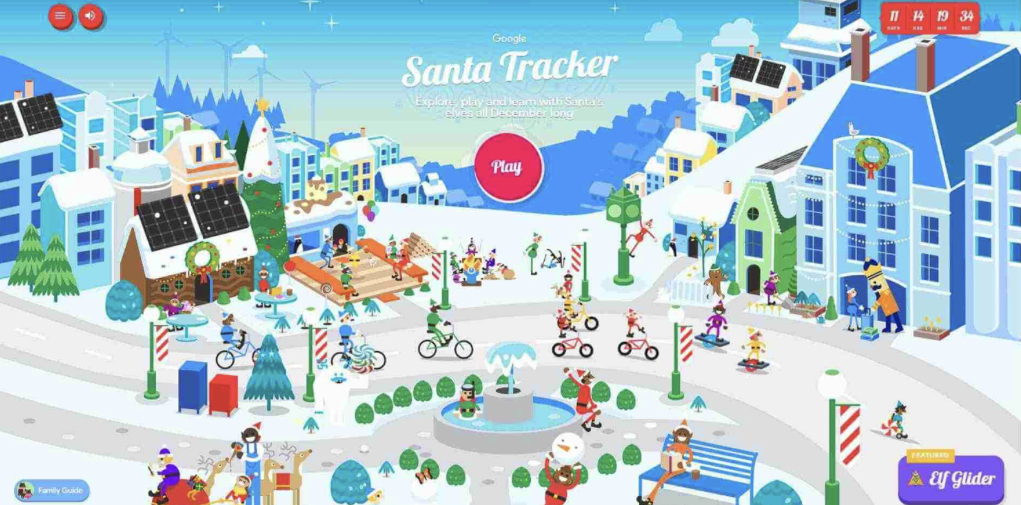Open the hamburger menu
Image resolution: width=1021 pixels, height=505 pixels.
[61, 16]
